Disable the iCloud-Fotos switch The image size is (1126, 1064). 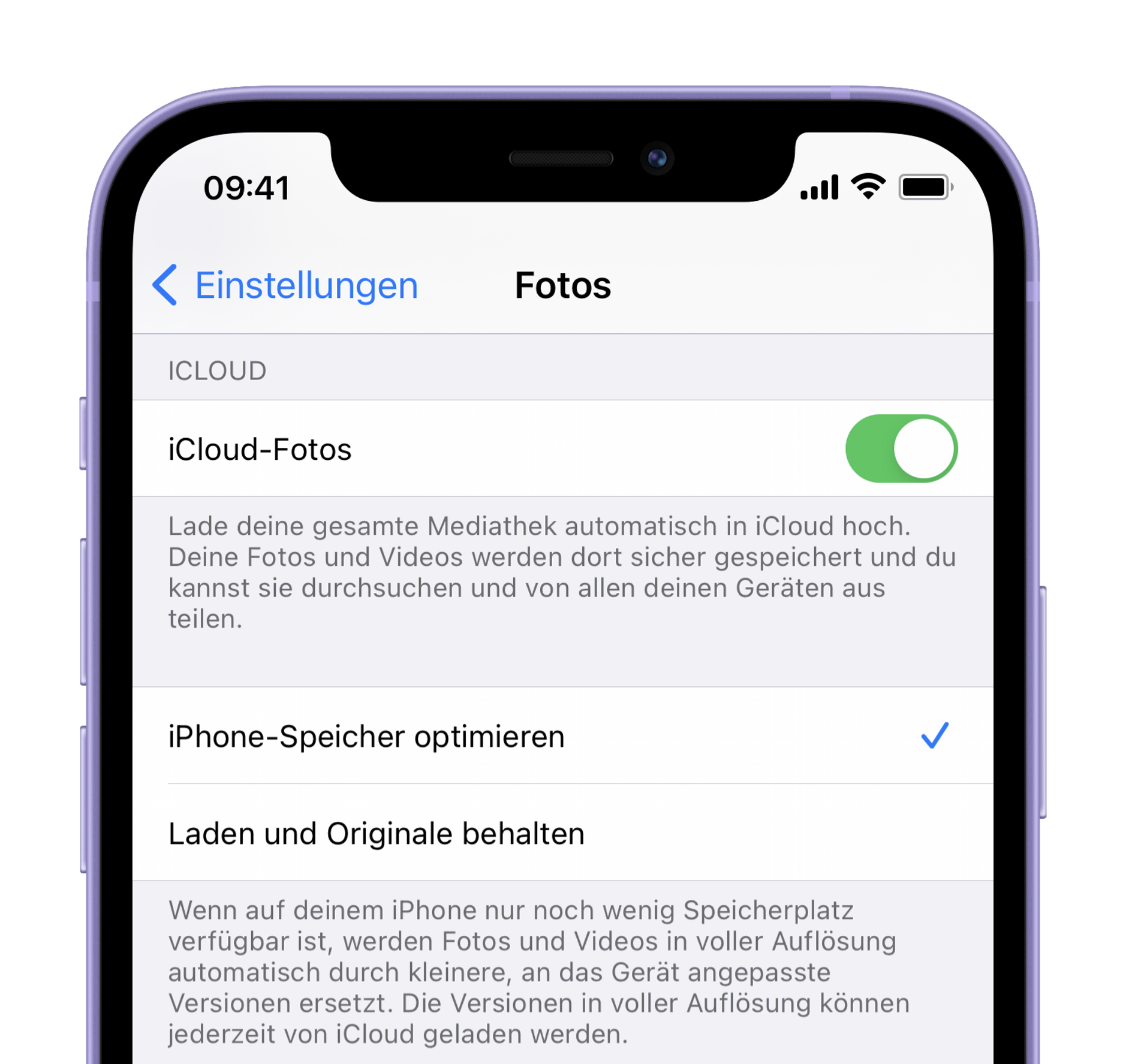pos(901,448)
